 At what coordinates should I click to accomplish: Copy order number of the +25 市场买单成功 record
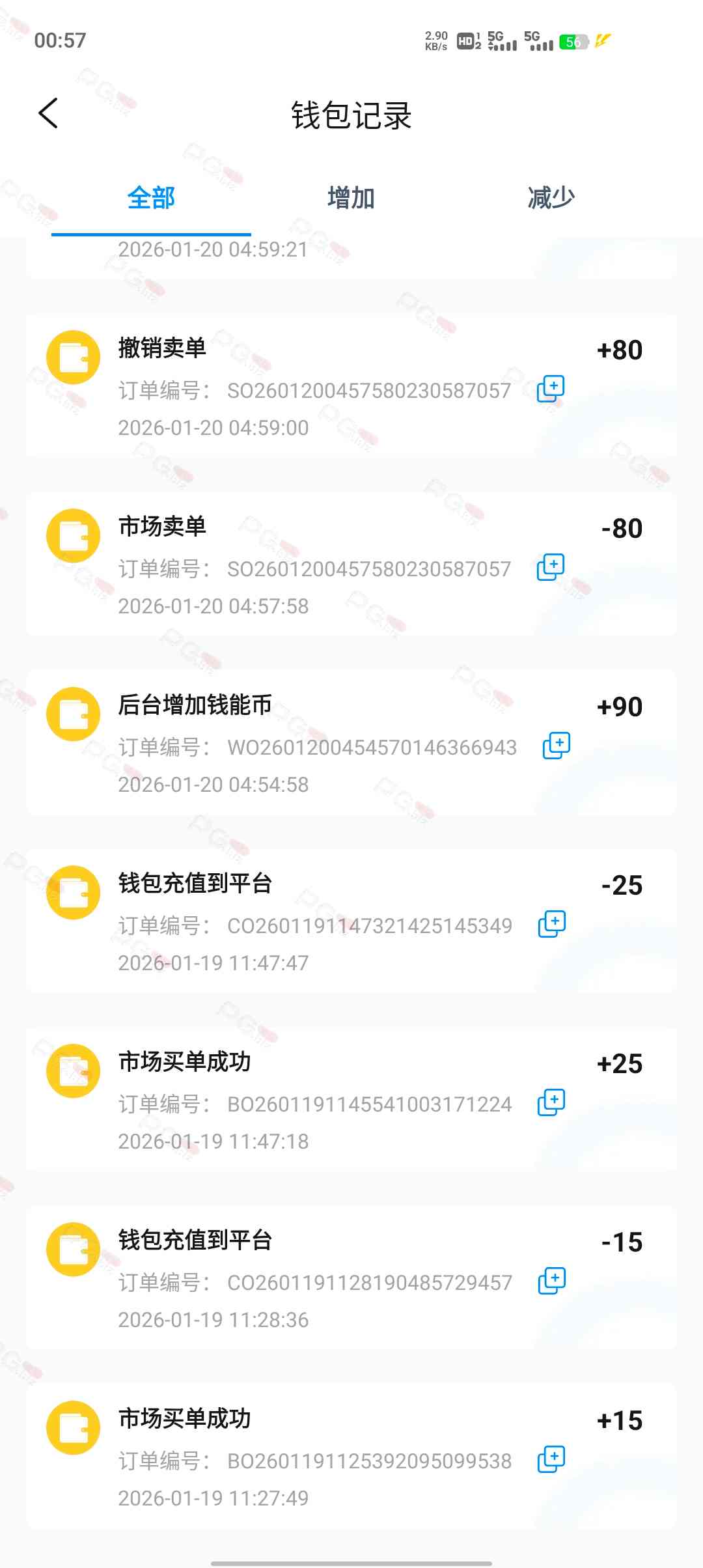tap(551, 1103)
